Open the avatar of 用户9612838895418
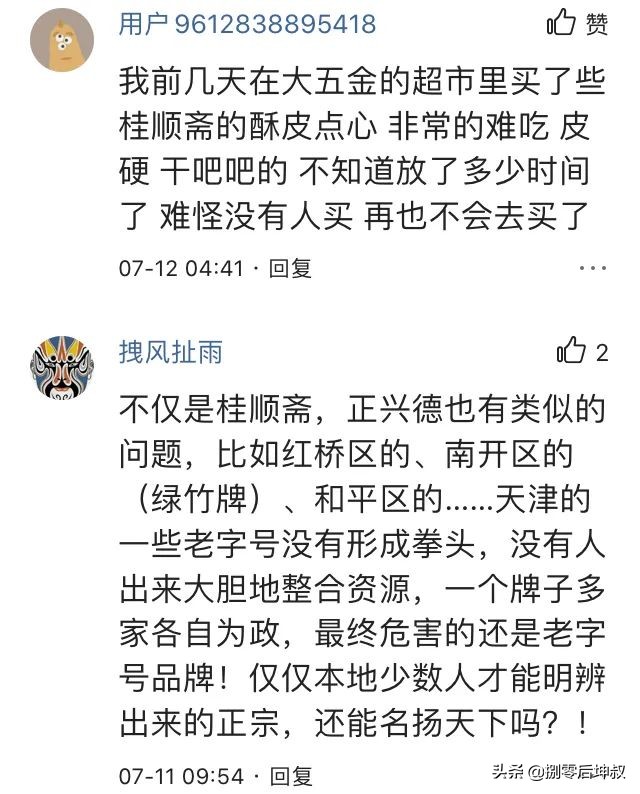 (x=62, y=38)
